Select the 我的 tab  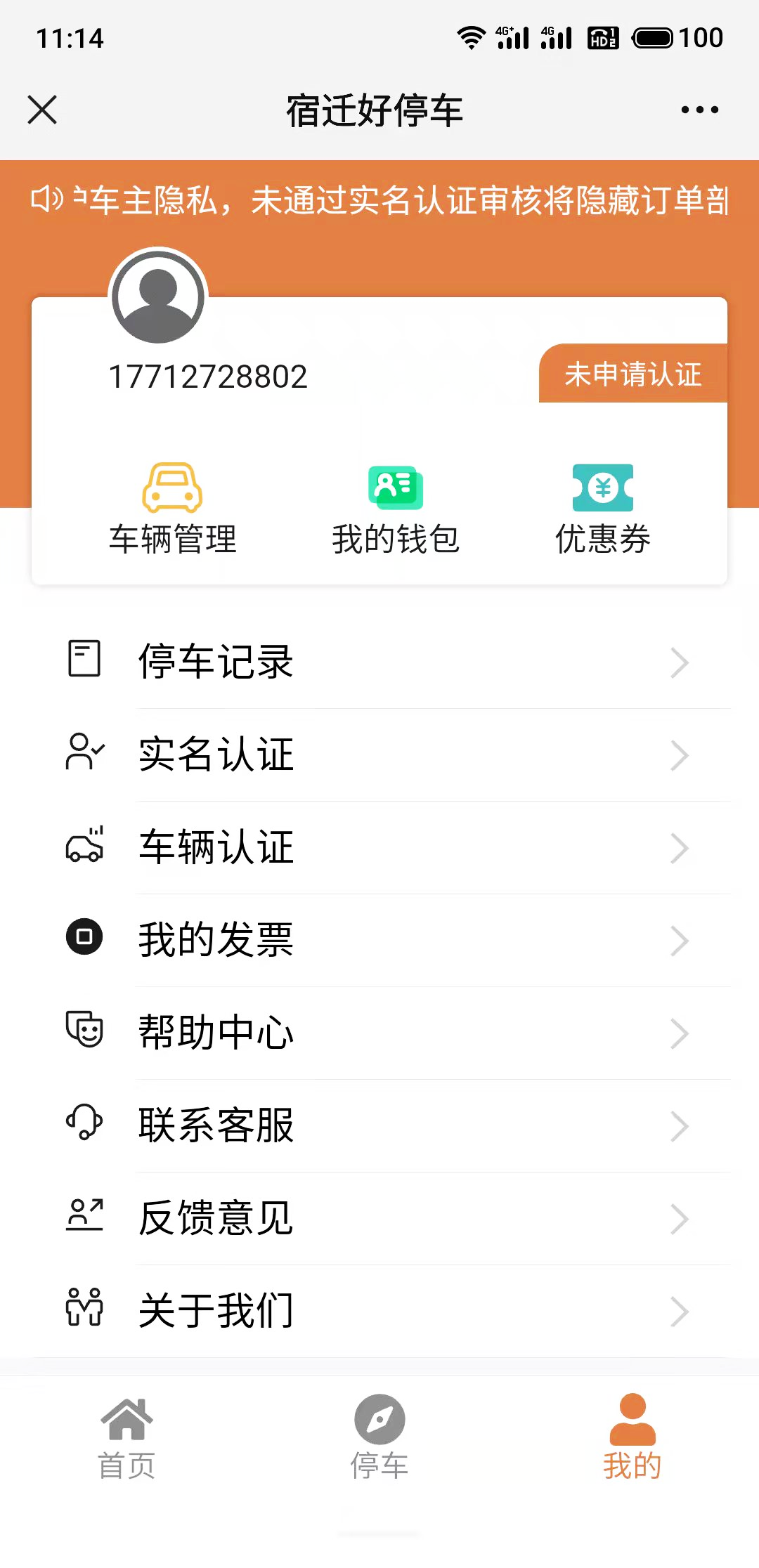[x=632, y=1437]
